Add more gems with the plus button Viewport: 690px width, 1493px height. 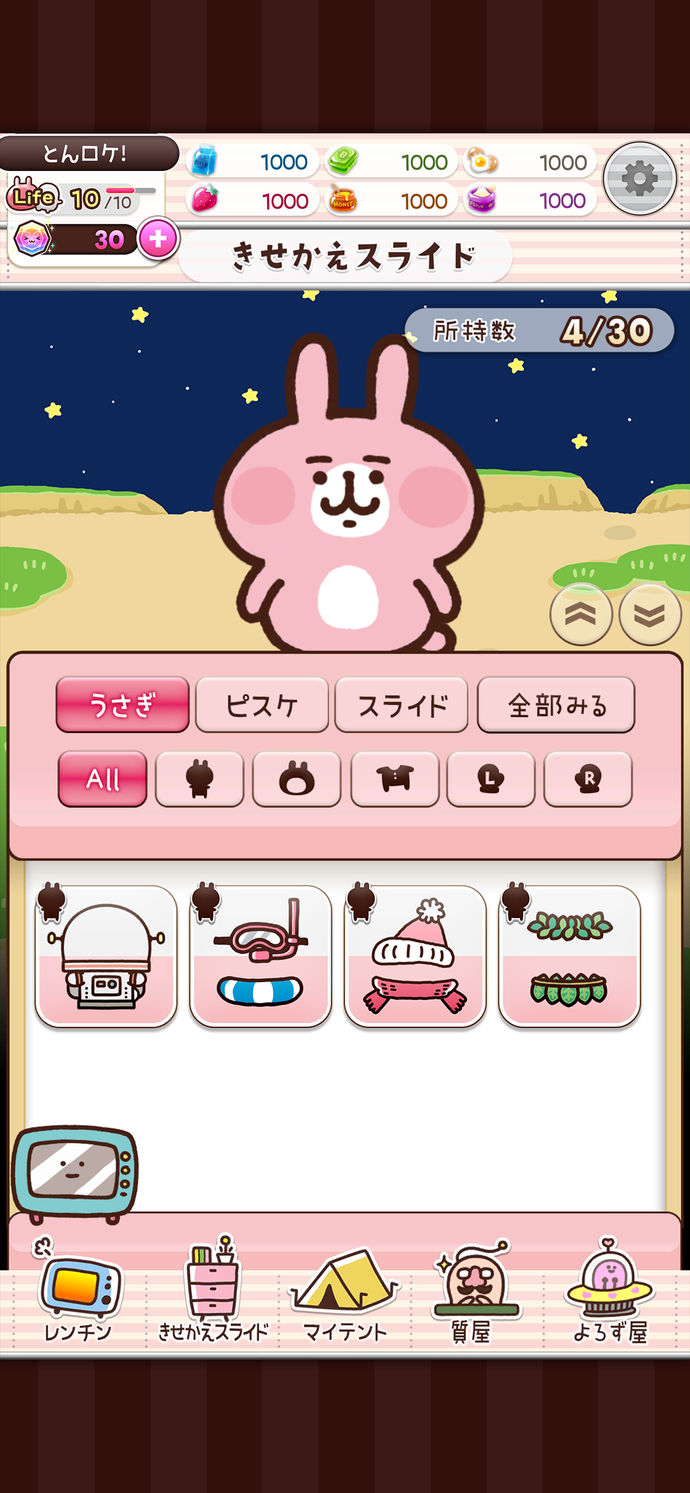pyautogui.click(x=157, y=240)
